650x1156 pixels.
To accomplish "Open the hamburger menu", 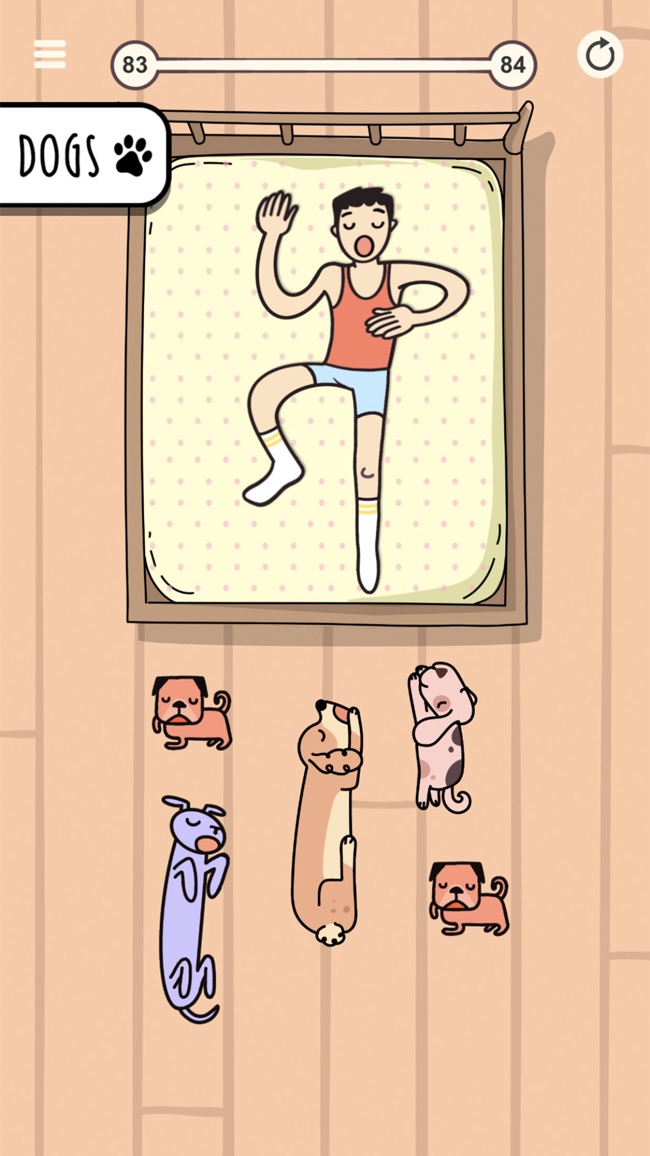I will [50, 55].
